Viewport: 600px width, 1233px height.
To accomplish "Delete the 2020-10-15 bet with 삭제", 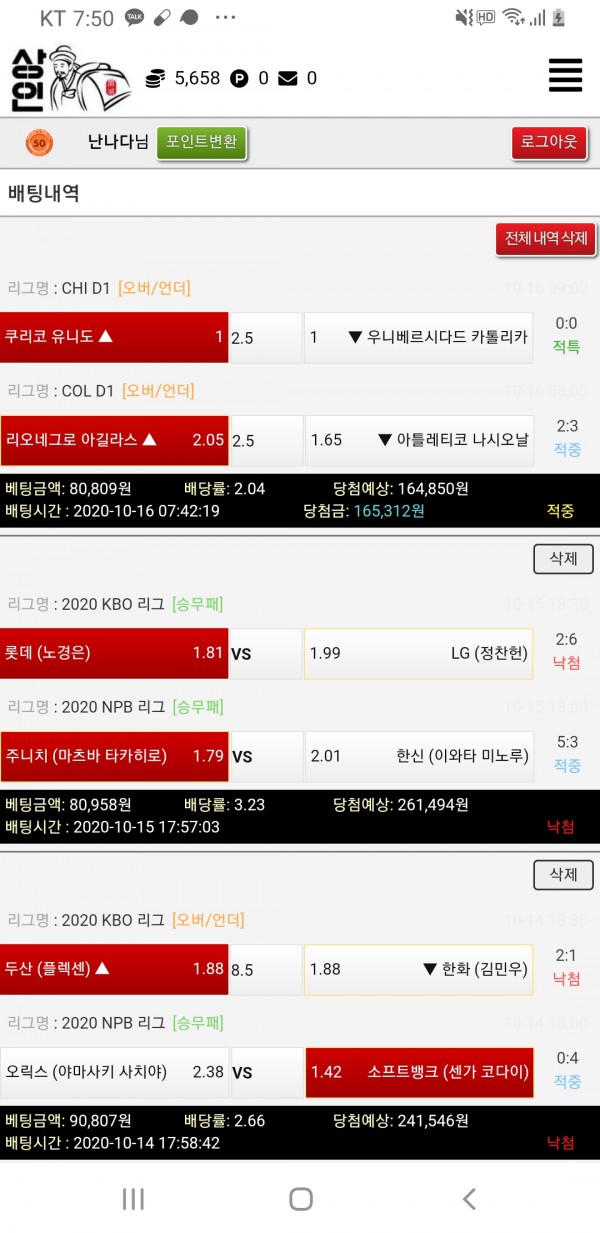I will point(563,558).
